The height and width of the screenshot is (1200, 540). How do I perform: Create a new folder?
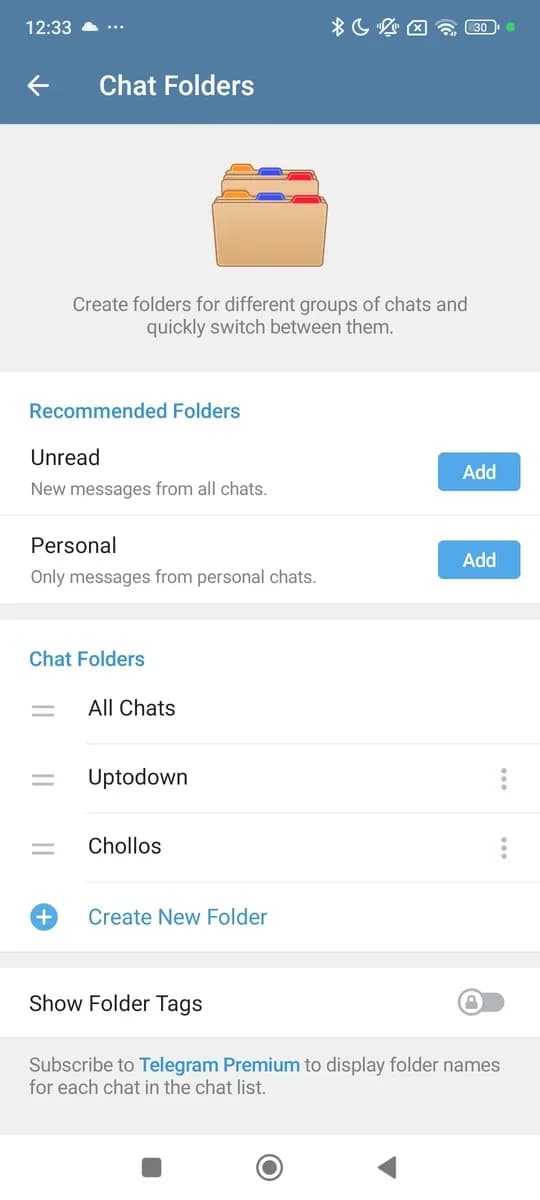tap(270, 917)
